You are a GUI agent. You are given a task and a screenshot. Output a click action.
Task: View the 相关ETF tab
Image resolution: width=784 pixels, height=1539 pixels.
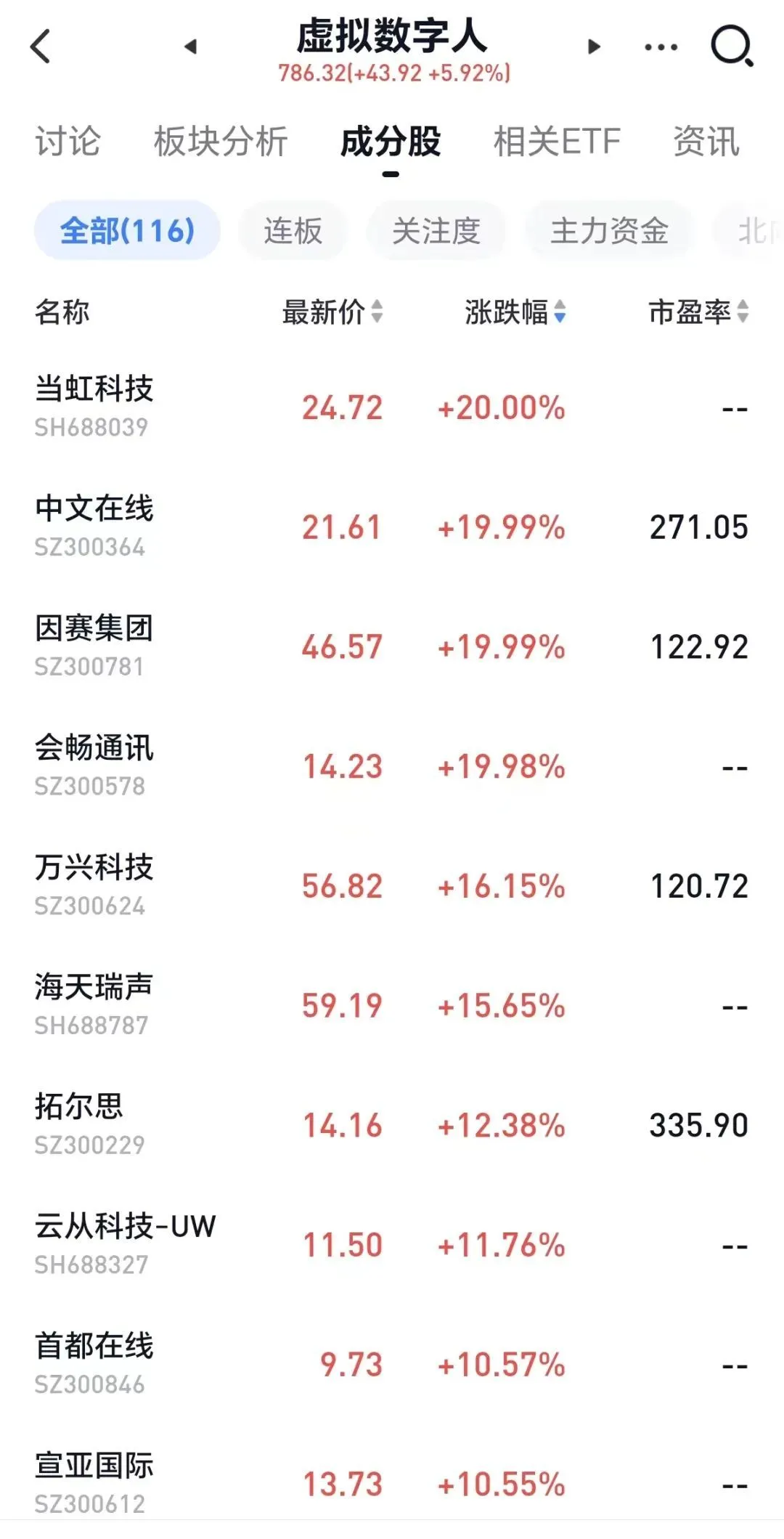click(x=557, y=142)
